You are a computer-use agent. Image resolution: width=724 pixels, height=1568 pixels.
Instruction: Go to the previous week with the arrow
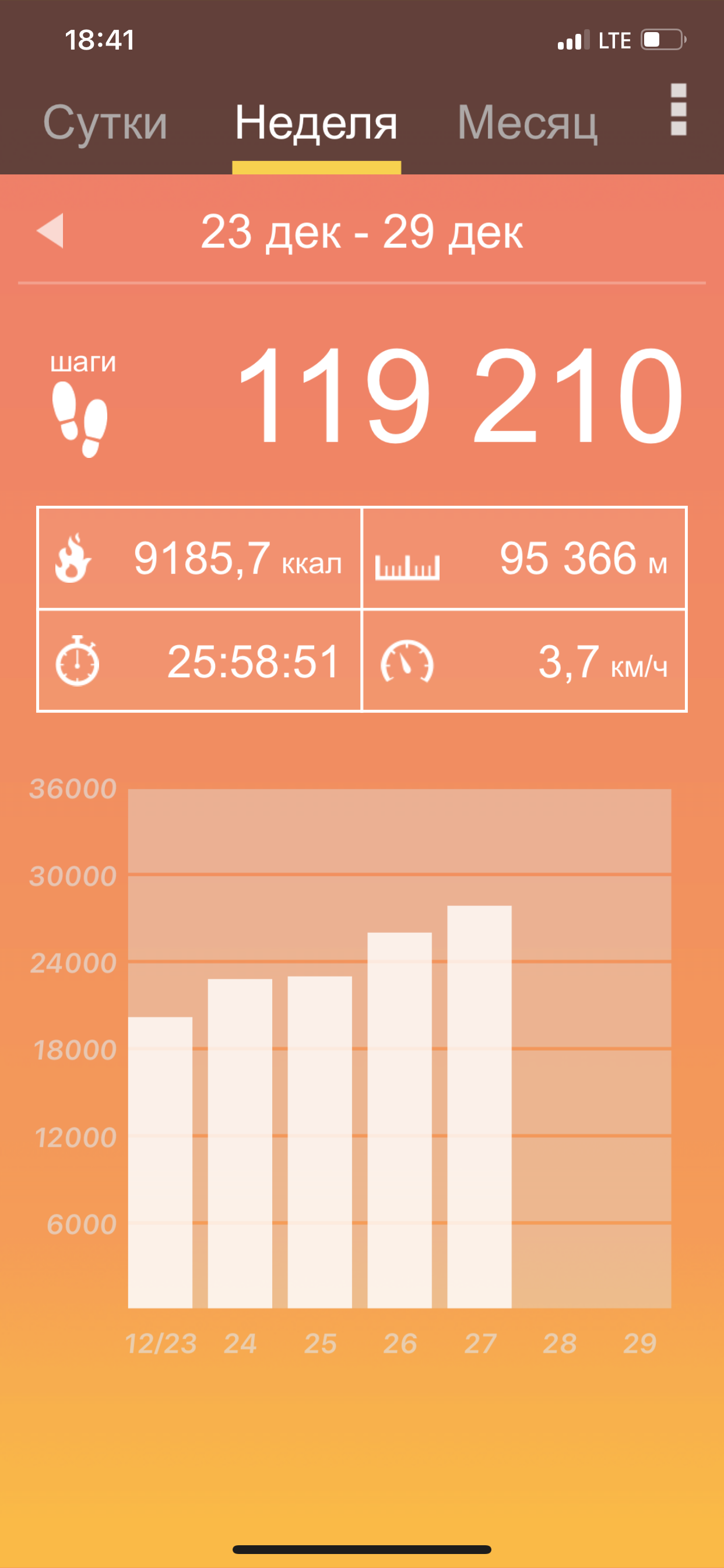(51, 230)
